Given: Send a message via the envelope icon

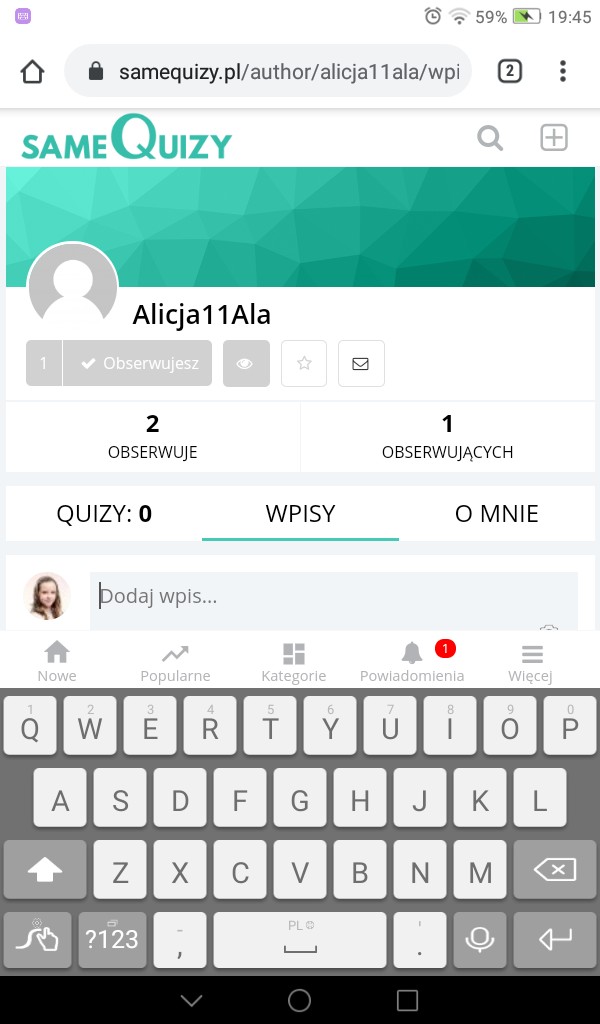Looking at the screenshot, I should pos(361,364).
